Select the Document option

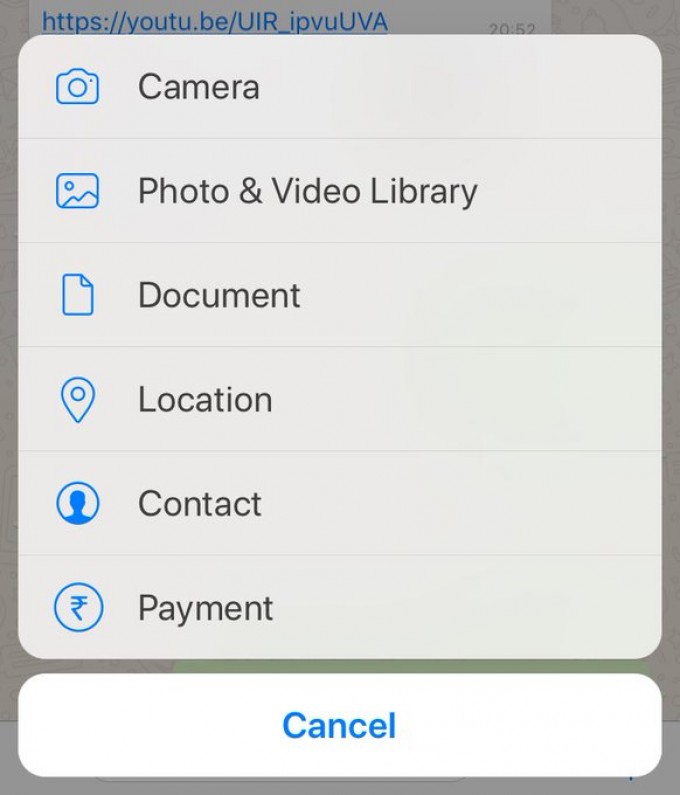coord(218,295)
